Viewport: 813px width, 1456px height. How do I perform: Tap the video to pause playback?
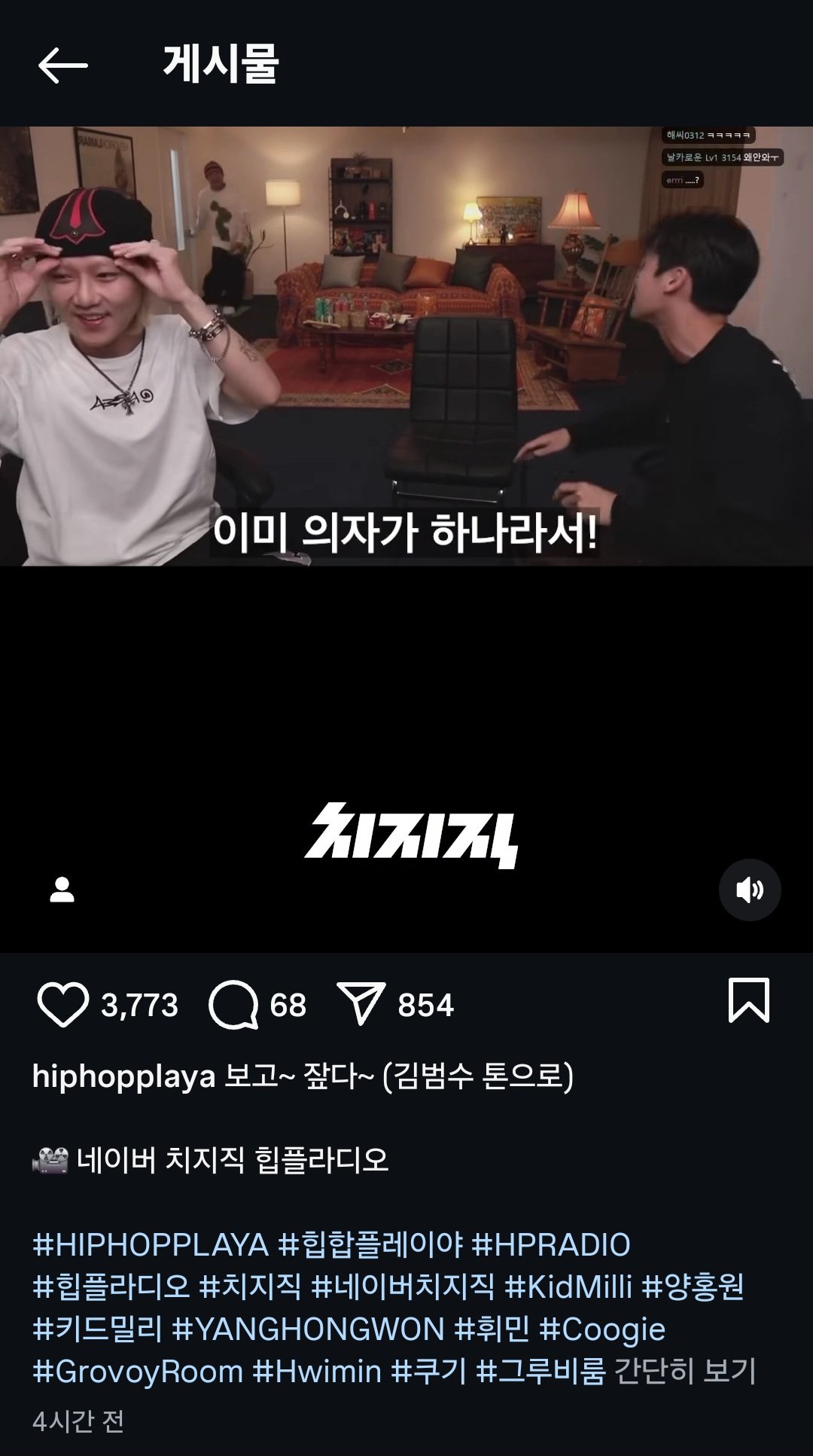click(406, 539)
